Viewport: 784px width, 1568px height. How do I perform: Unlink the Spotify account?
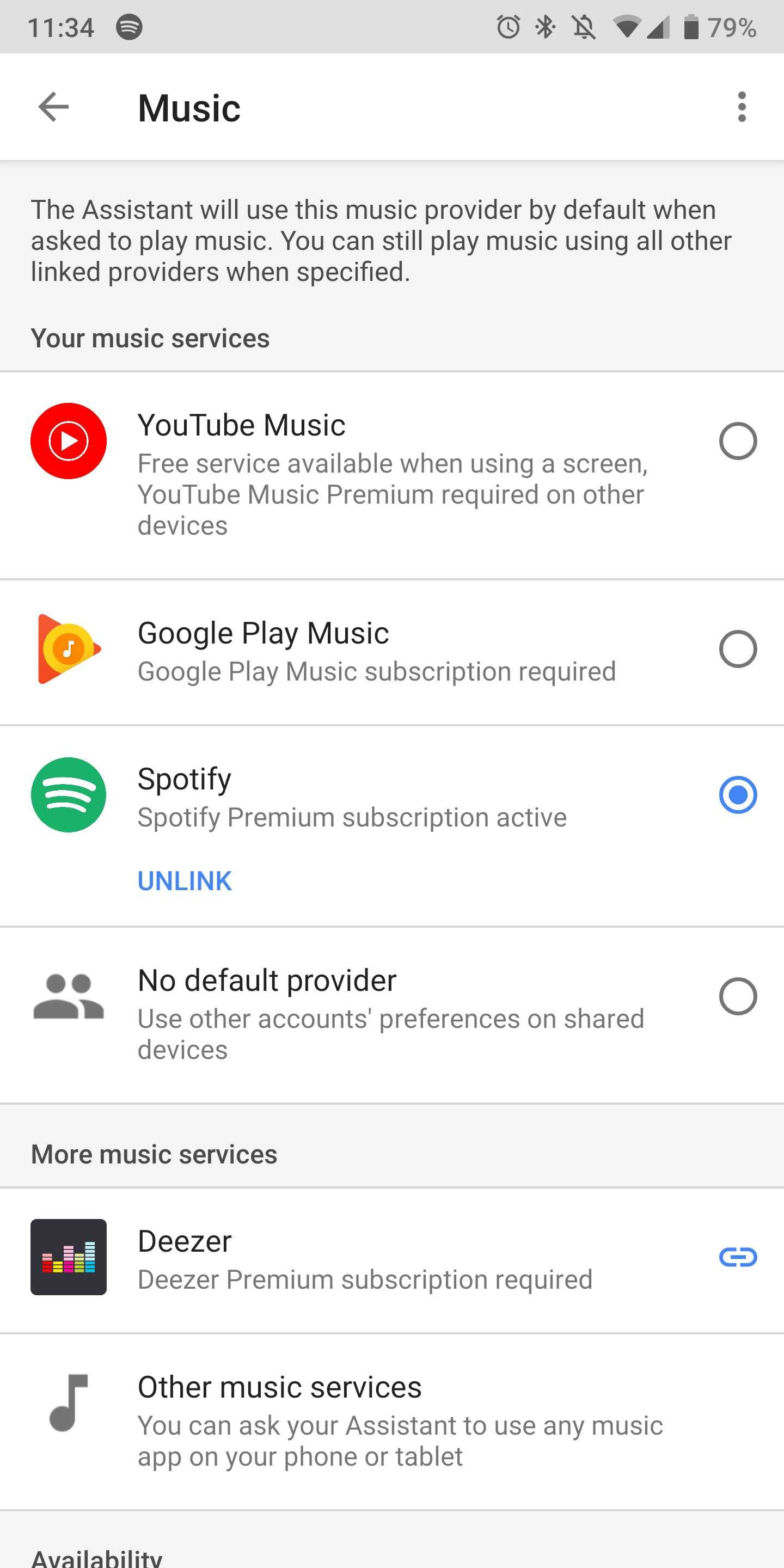click(x=185, y=881)
